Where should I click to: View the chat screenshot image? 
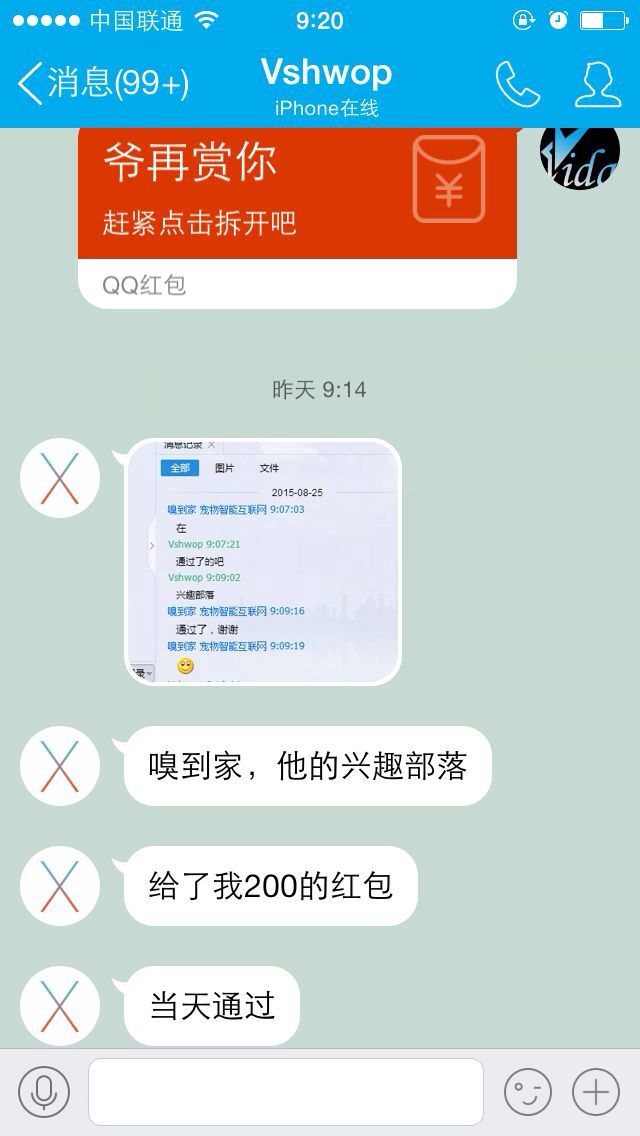[x=262, y=562]
